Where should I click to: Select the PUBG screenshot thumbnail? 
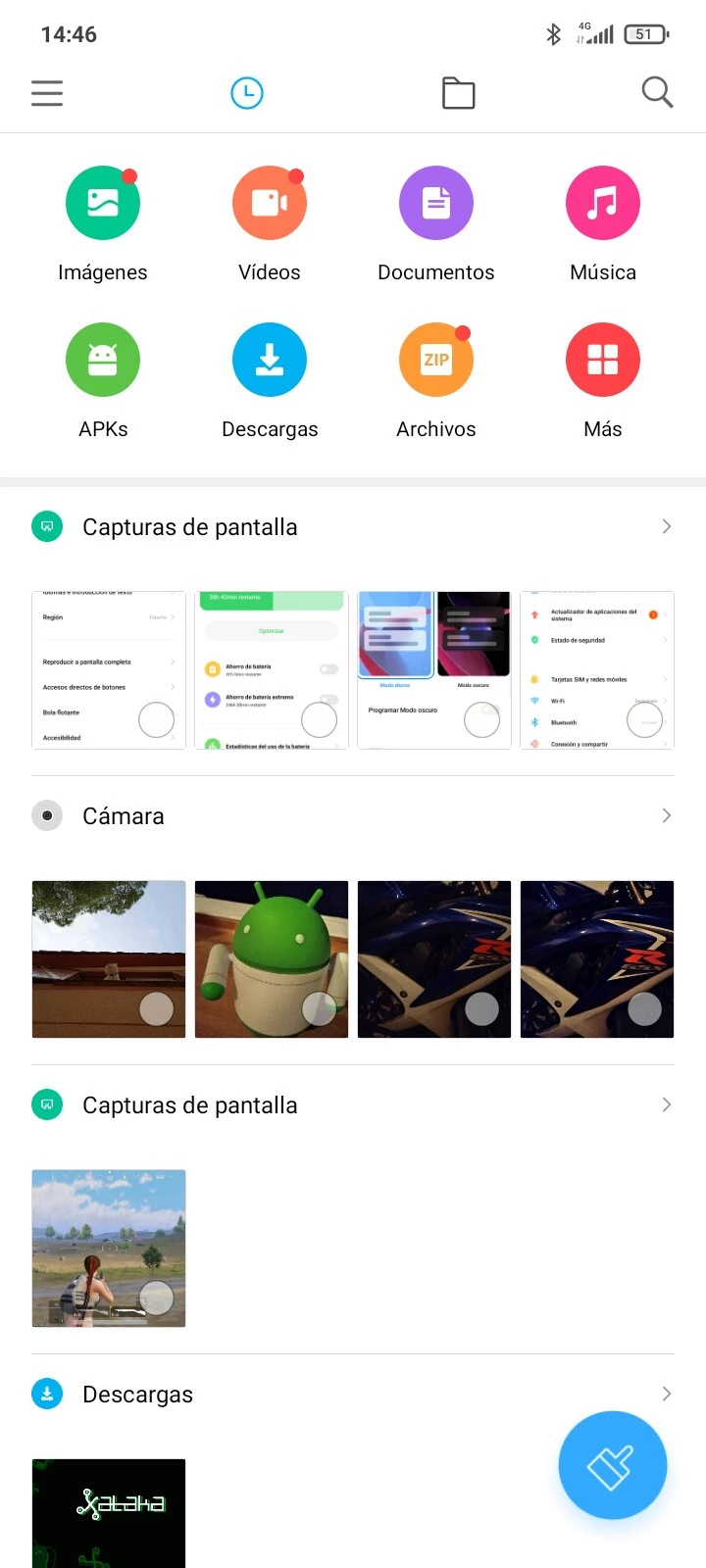(108, 1248)
